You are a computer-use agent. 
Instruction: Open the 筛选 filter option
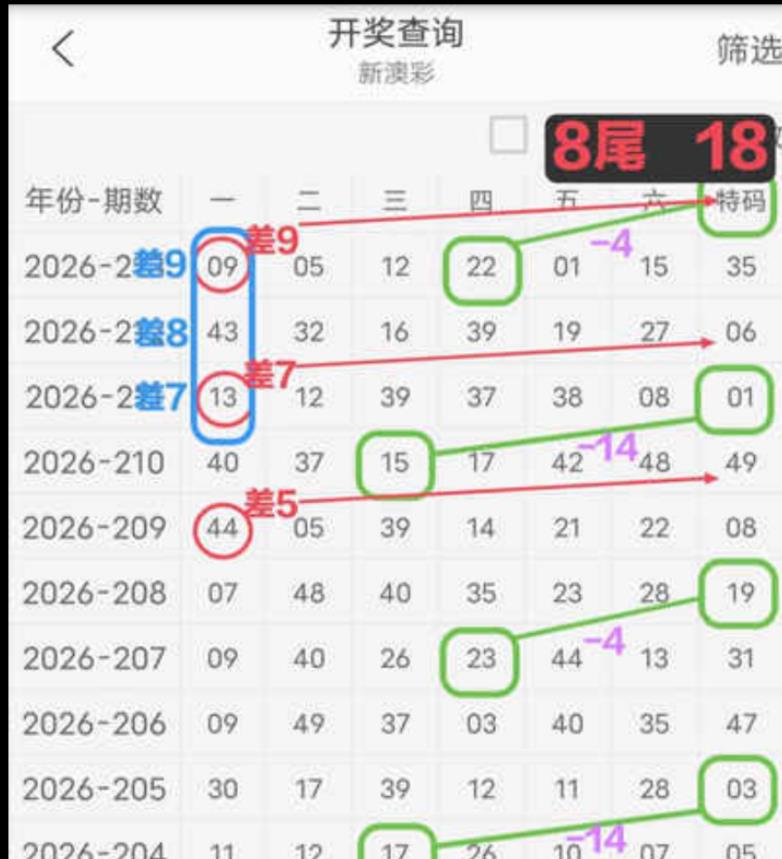(x=749, y=50)
